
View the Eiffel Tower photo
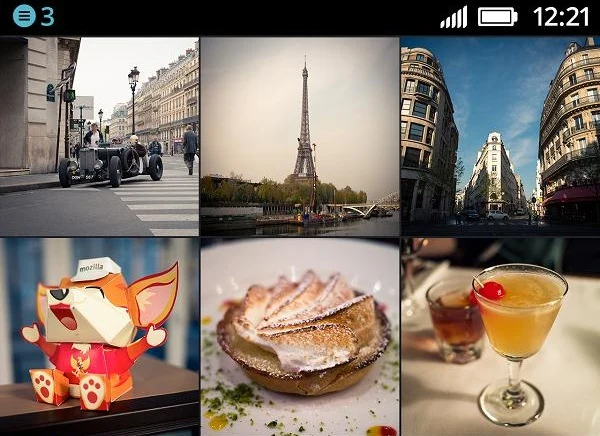coord(300,136)
